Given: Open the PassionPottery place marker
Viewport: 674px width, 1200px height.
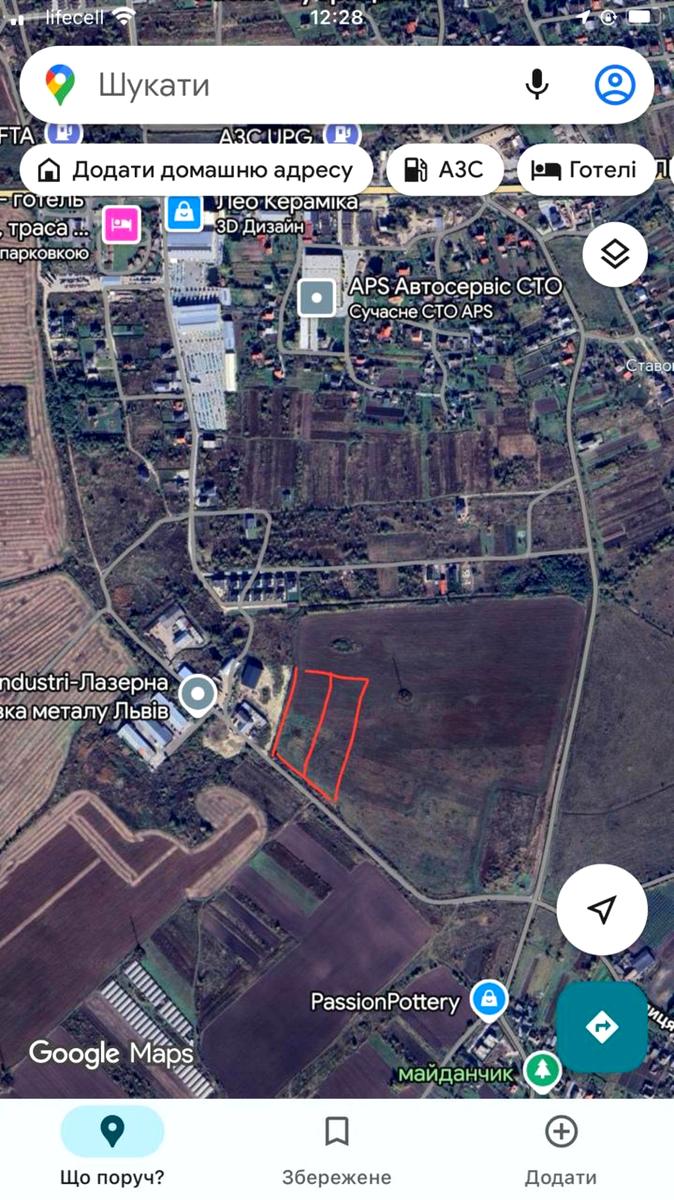Looking at the screenshot, I should (x=489, y=998).
